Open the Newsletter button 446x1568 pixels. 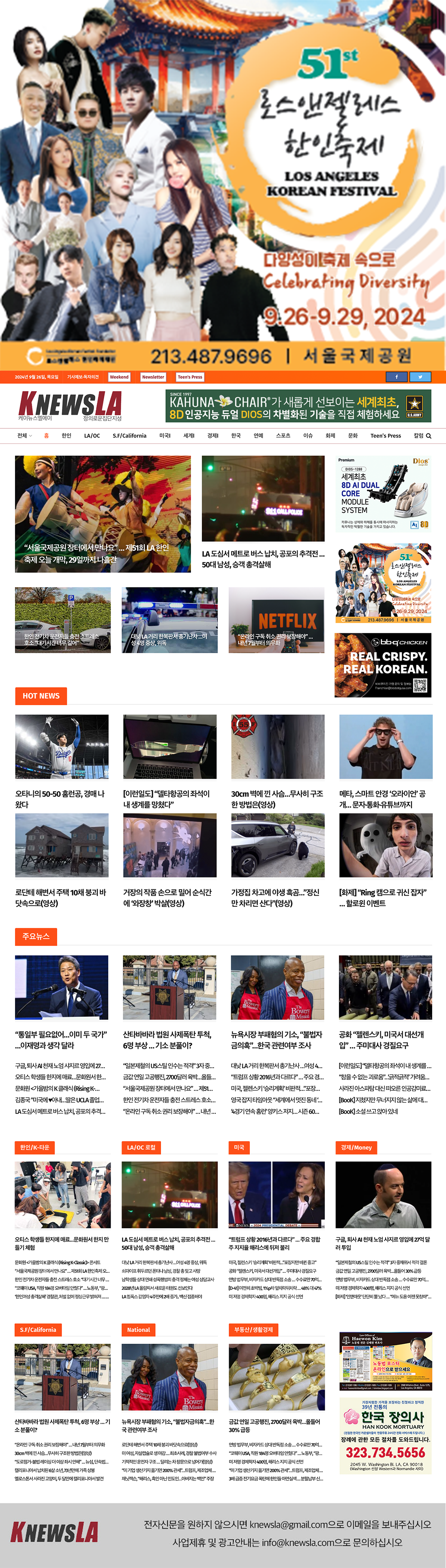tap(153, 377)
